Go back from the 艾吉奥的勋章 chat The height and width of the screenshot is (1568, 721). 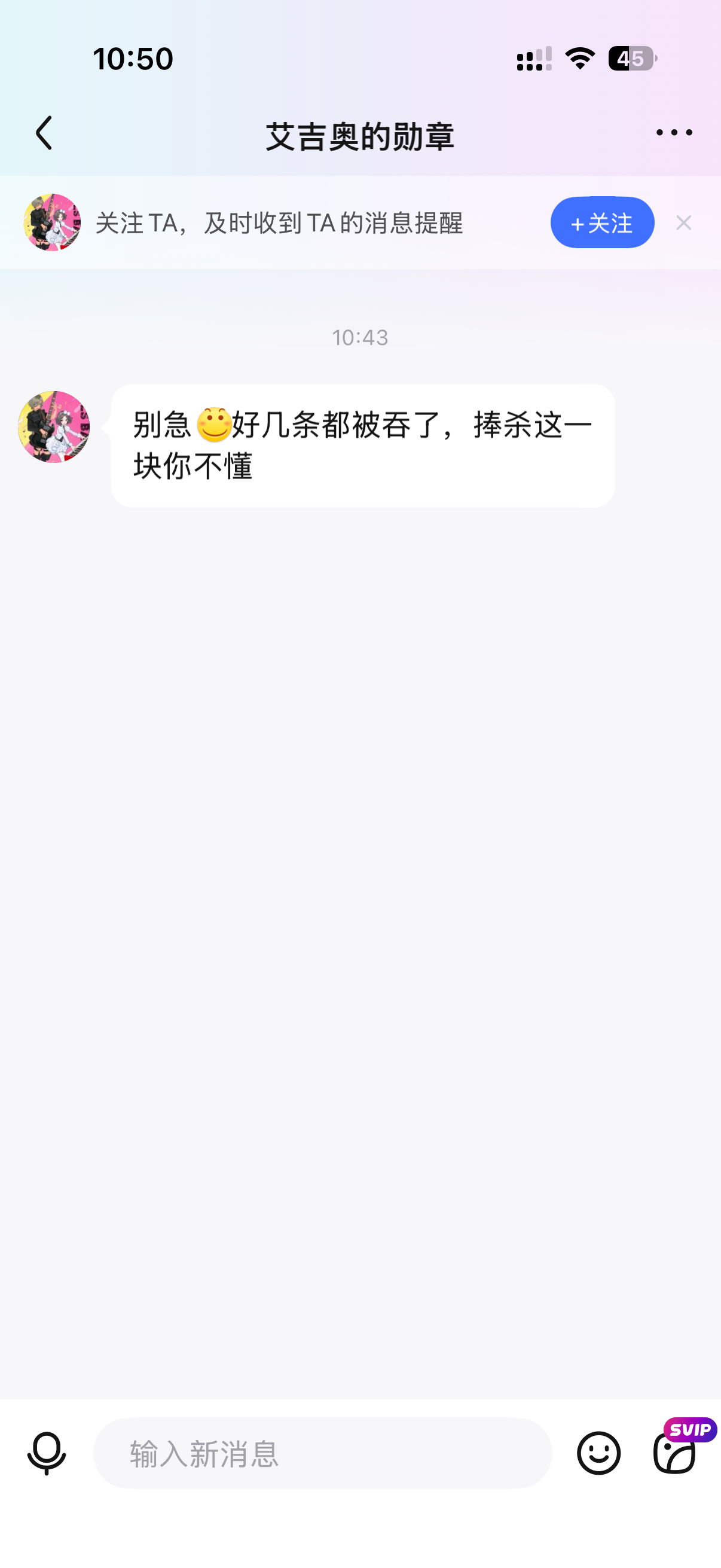click(x=44, y=133)
